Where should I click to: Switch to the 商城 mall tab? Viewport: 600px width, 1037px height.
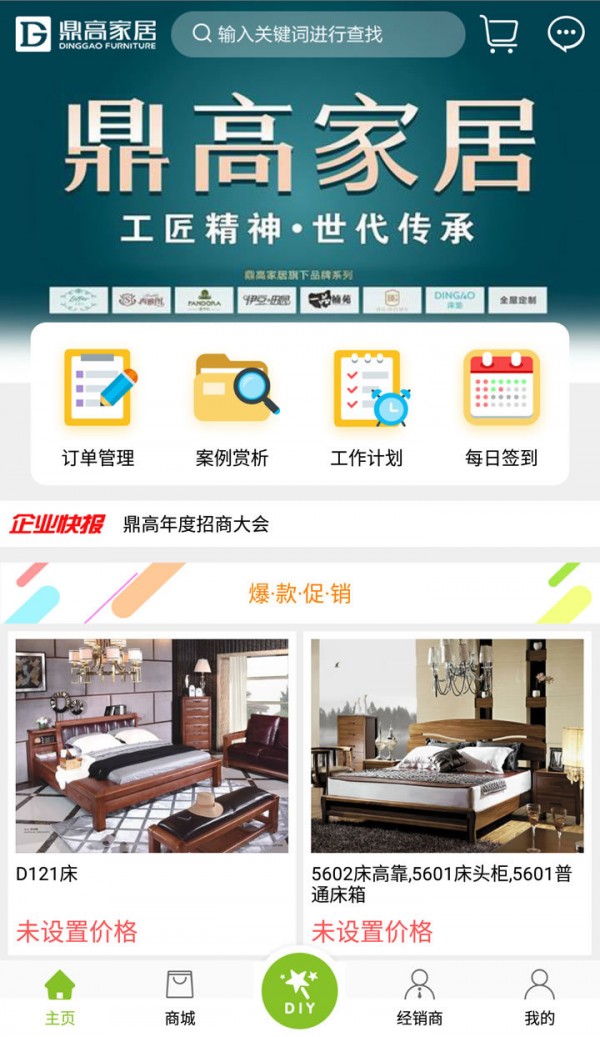pyautogui.click(x=180, y=998)
